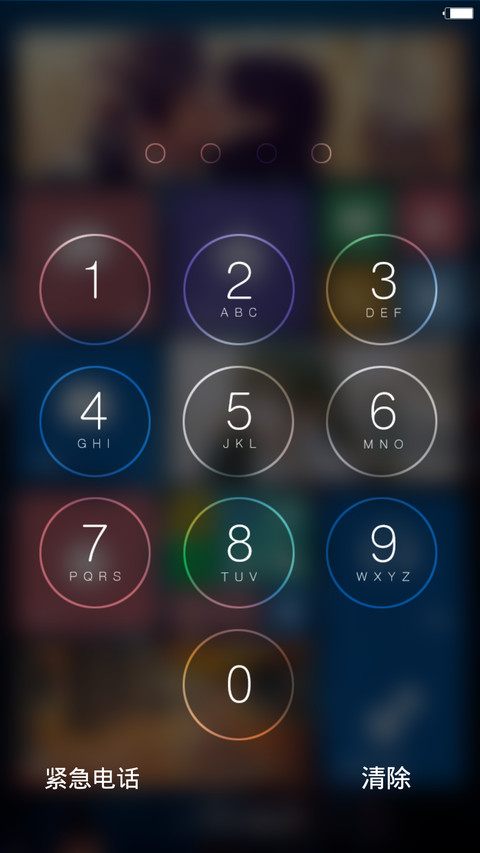The image size is (480, 853).
Task: Tap the 5 JKL key
Action: point(238,421)
